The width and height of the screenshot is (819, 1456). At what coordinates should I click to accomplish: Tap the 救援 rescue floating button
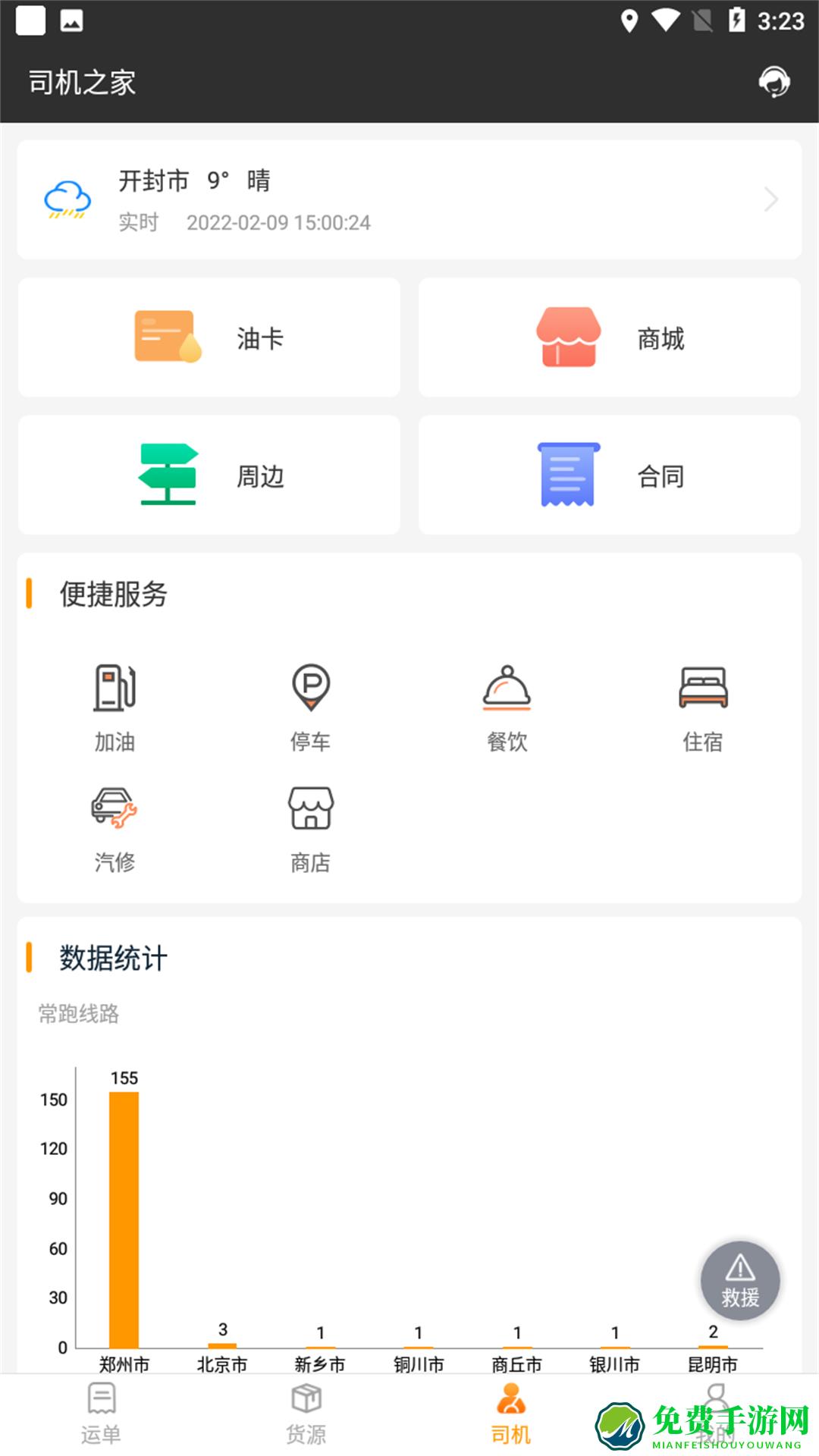pyautogui.click(x=739, y=1280)
